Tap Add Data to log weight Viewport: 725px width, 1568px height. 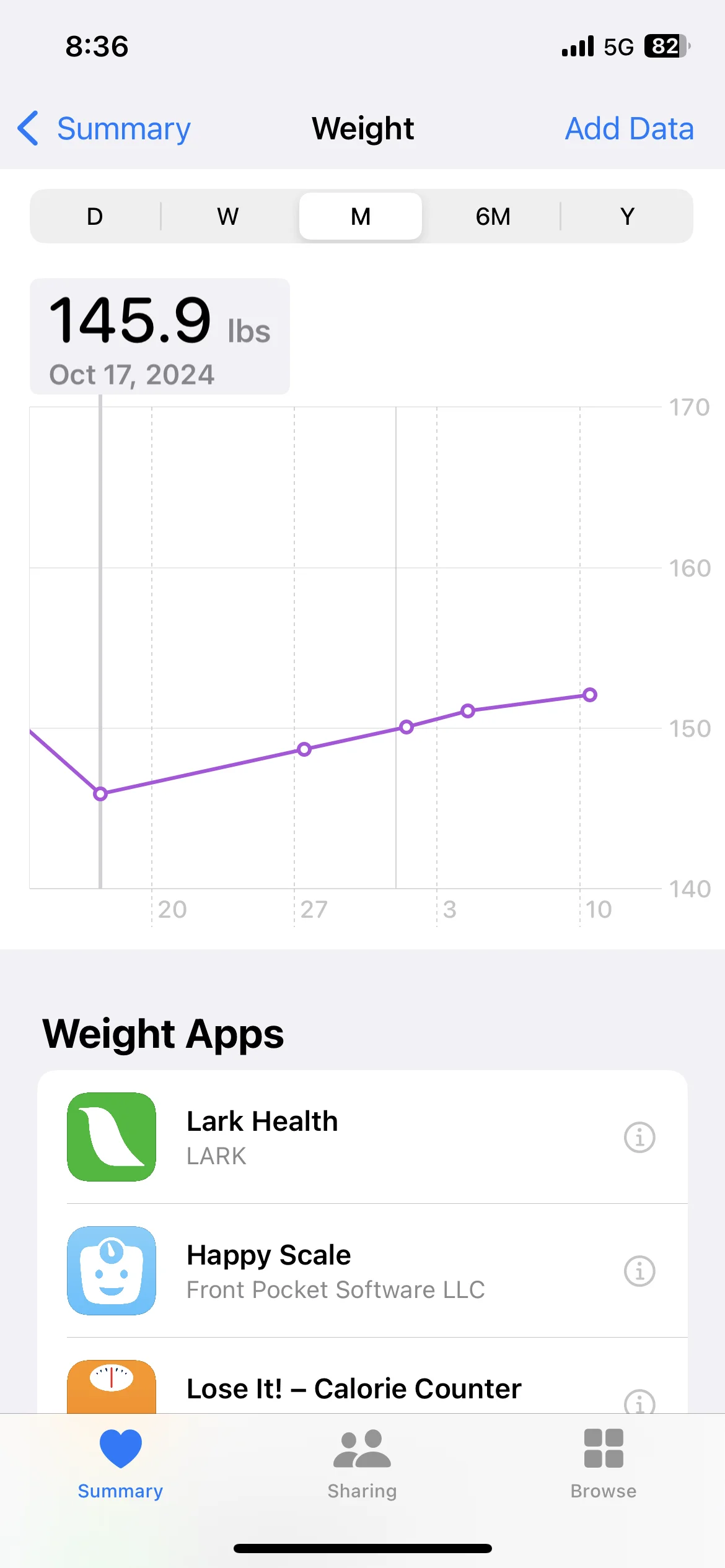pyautogui.click(x=628, y=129)
